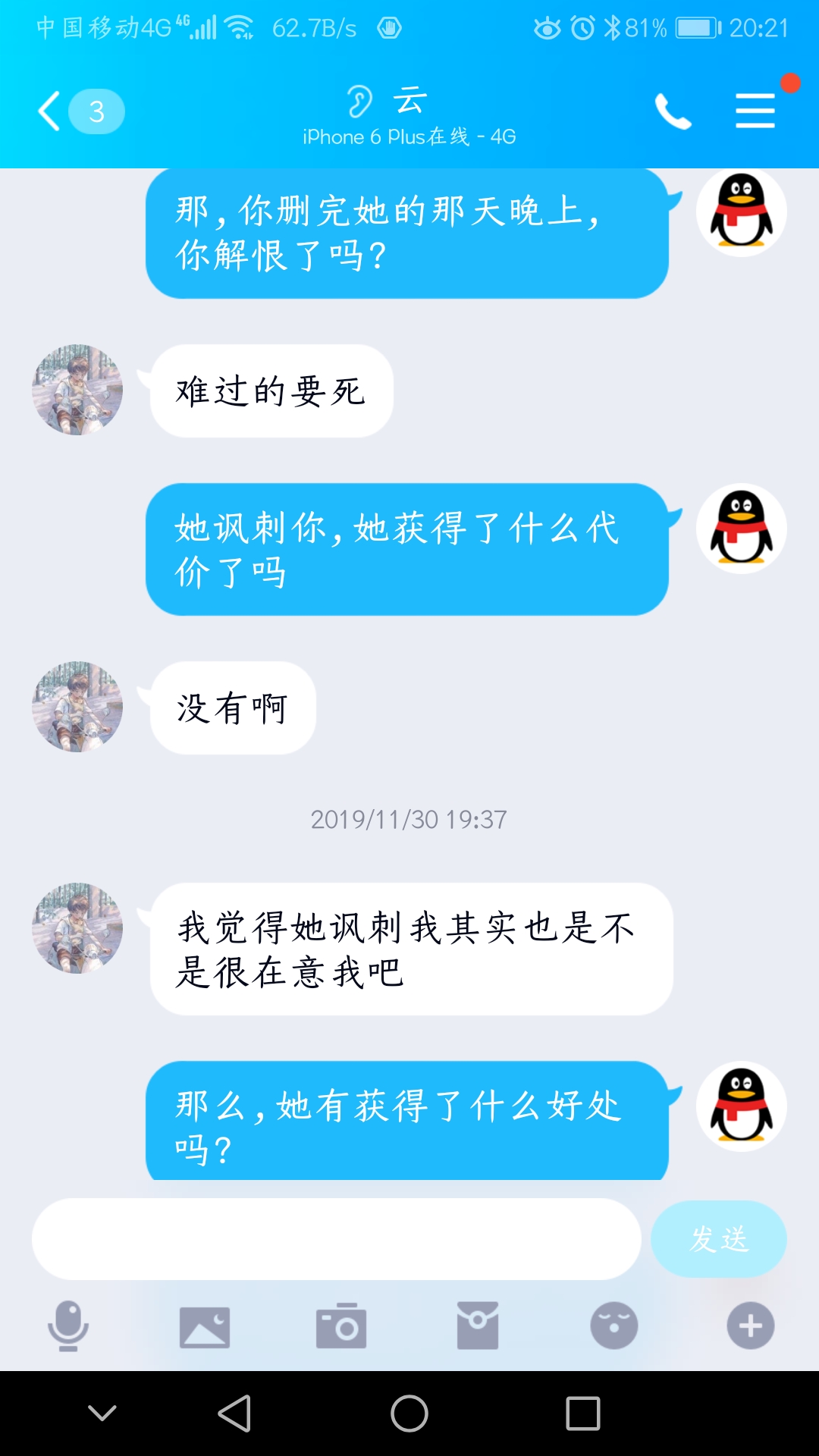Open my penguin avatar beside 你解恨了吗

742,212
